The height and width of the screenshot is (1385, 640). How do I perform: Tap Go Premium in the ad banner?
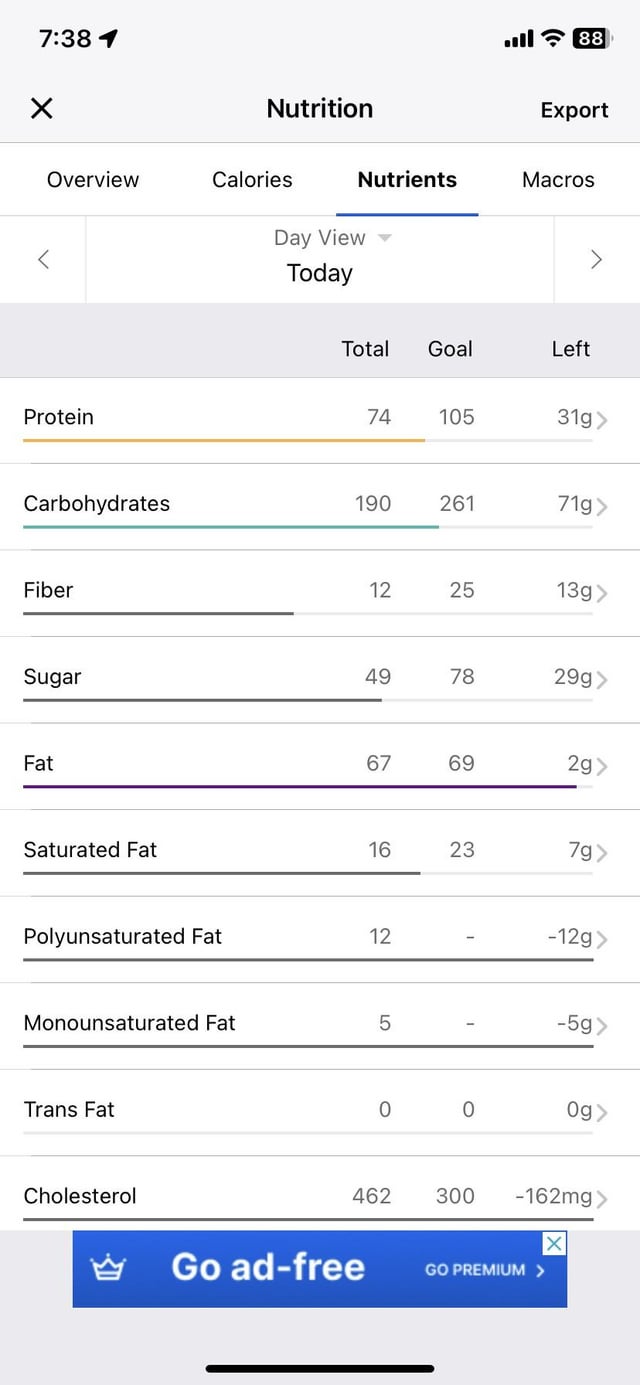[x=485, y=1270]
